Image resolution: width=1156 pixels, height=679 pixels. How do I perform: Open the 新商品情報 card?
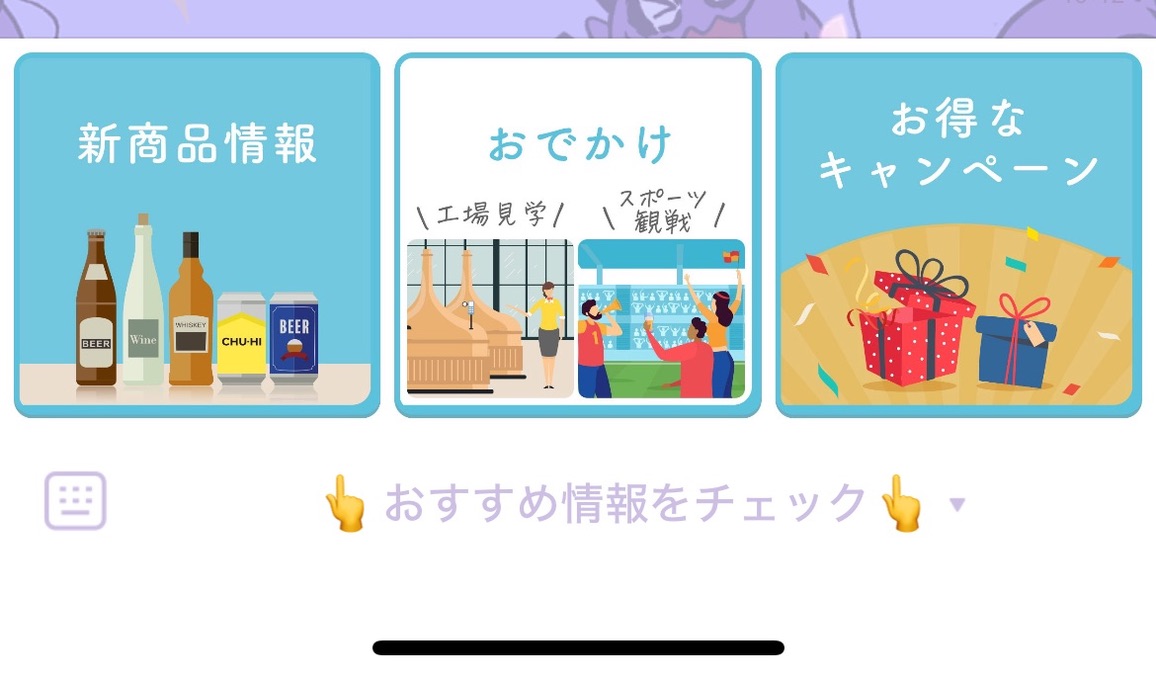pyautogui.click(x=197, y=235)
